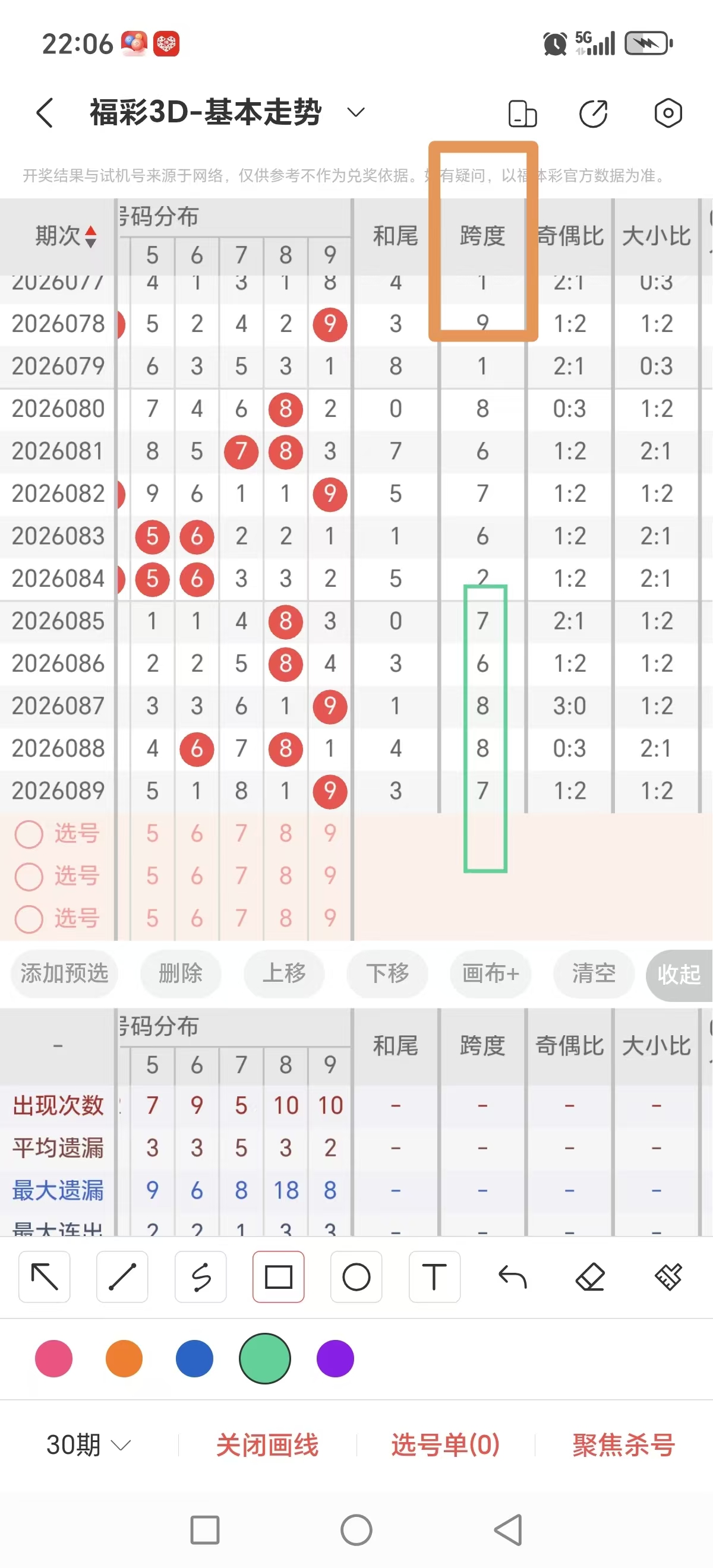Select the text annotation tool
The image size is (713, 1568).
[x=434, y=1277]
